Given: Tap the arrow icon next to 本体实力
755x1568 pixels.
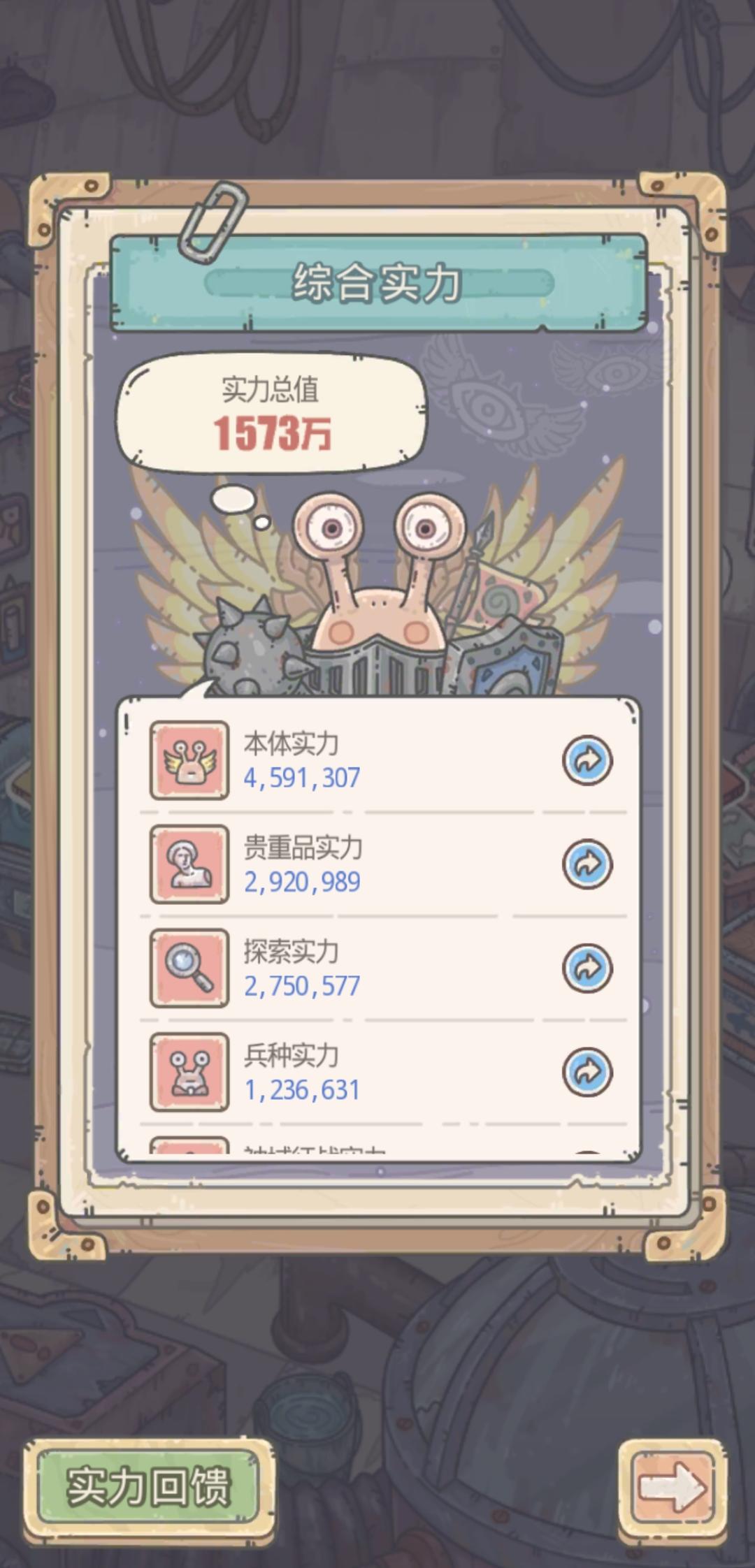Looking at the screenshot, I should pos(587,760).
